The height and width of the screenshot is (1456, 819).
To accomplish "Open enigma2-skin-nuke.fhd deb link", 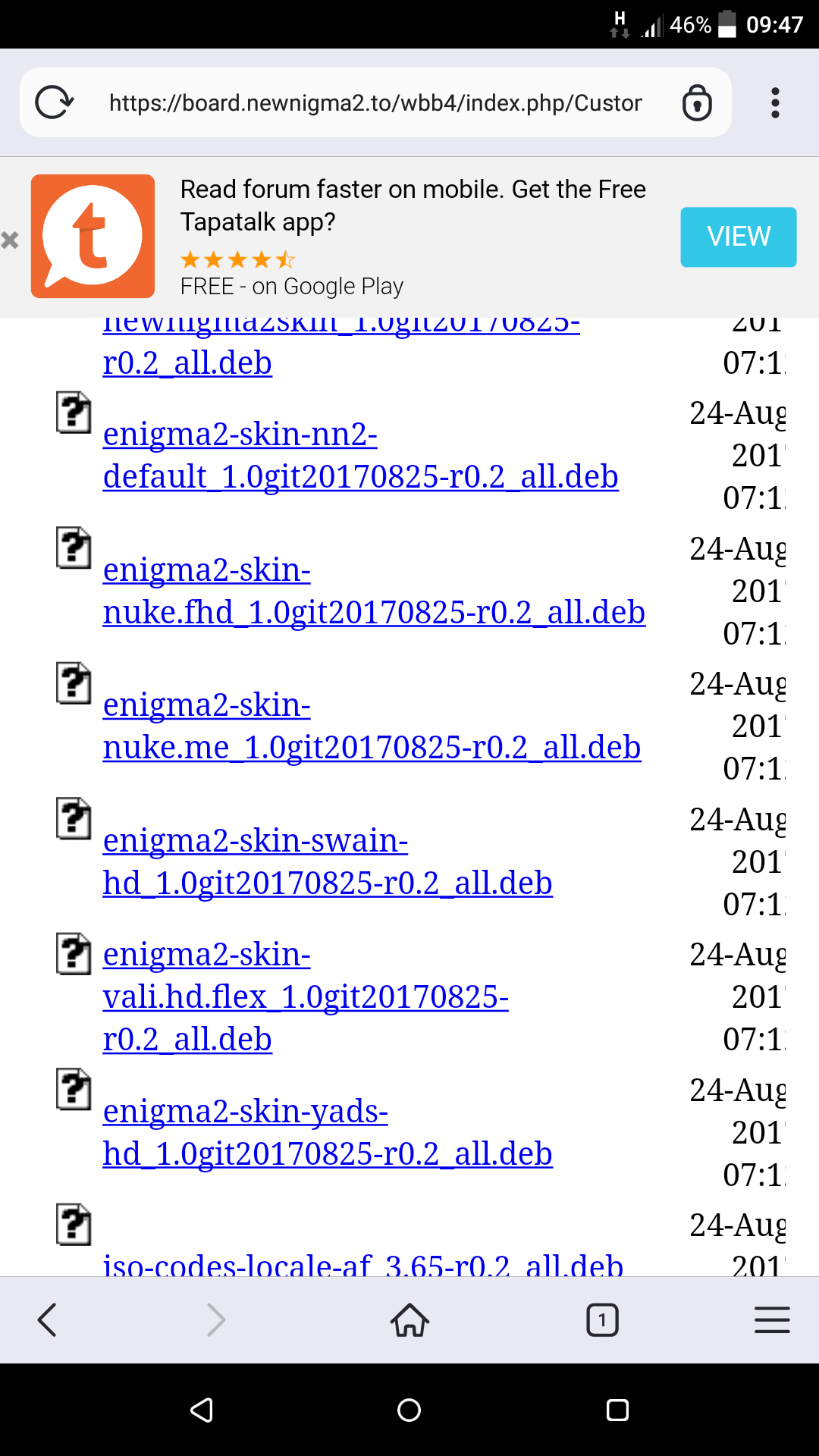I will coord(373,612).
